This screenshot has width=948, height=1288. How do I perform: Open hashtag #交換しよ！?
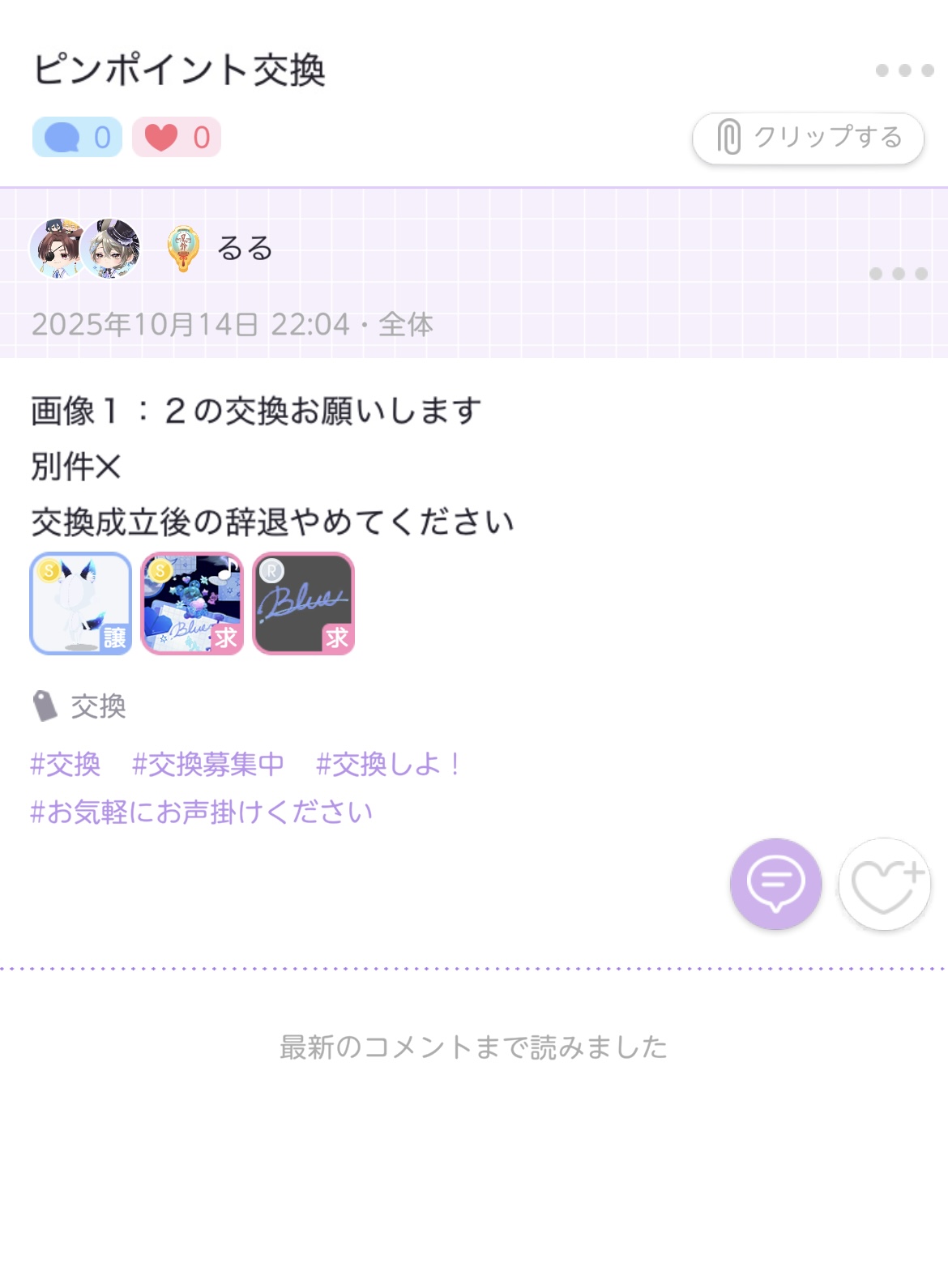click(x=388, y=764)
